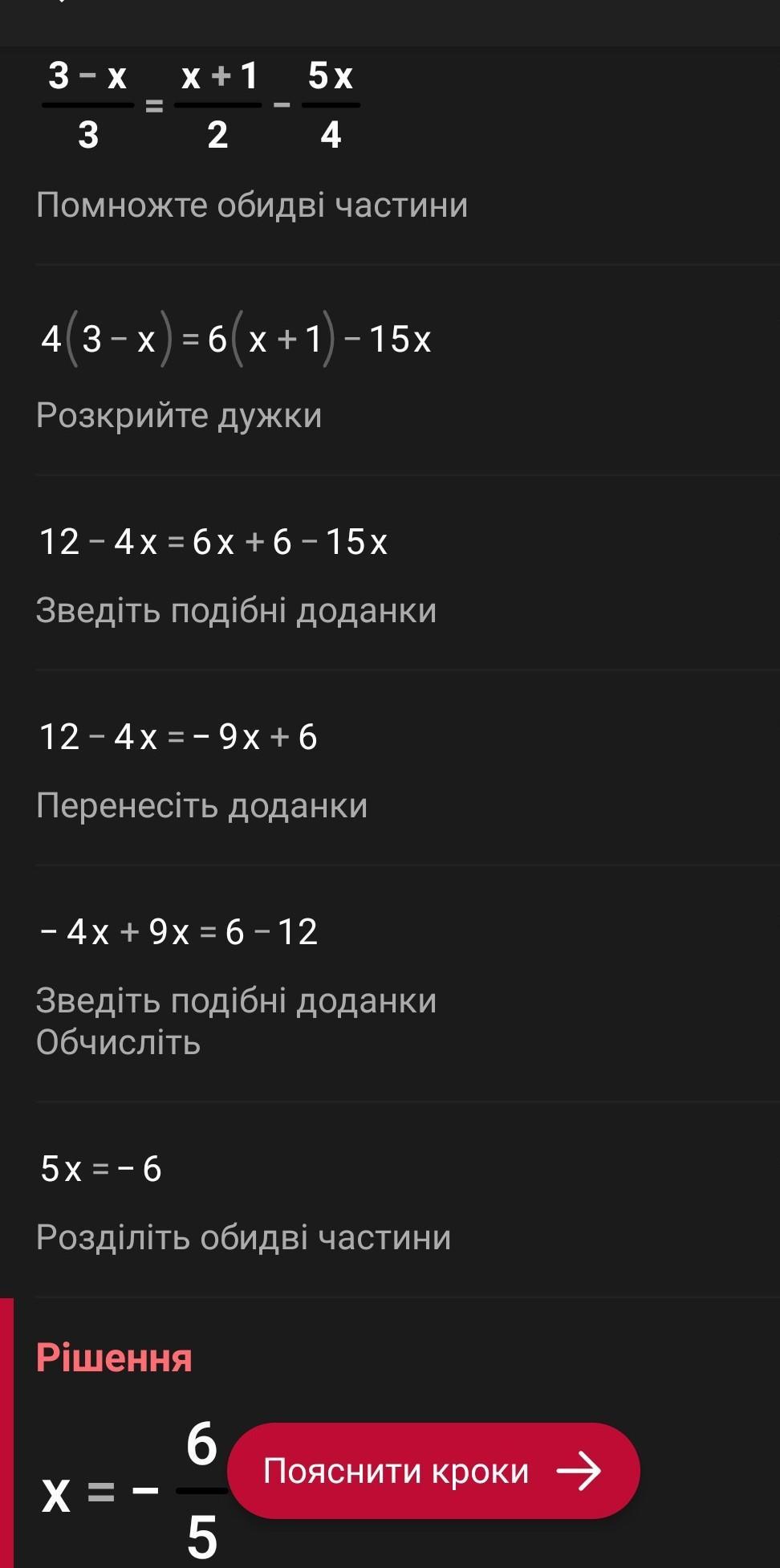
Task: Tap the Пояснити кроки button
Action: 433,1471
